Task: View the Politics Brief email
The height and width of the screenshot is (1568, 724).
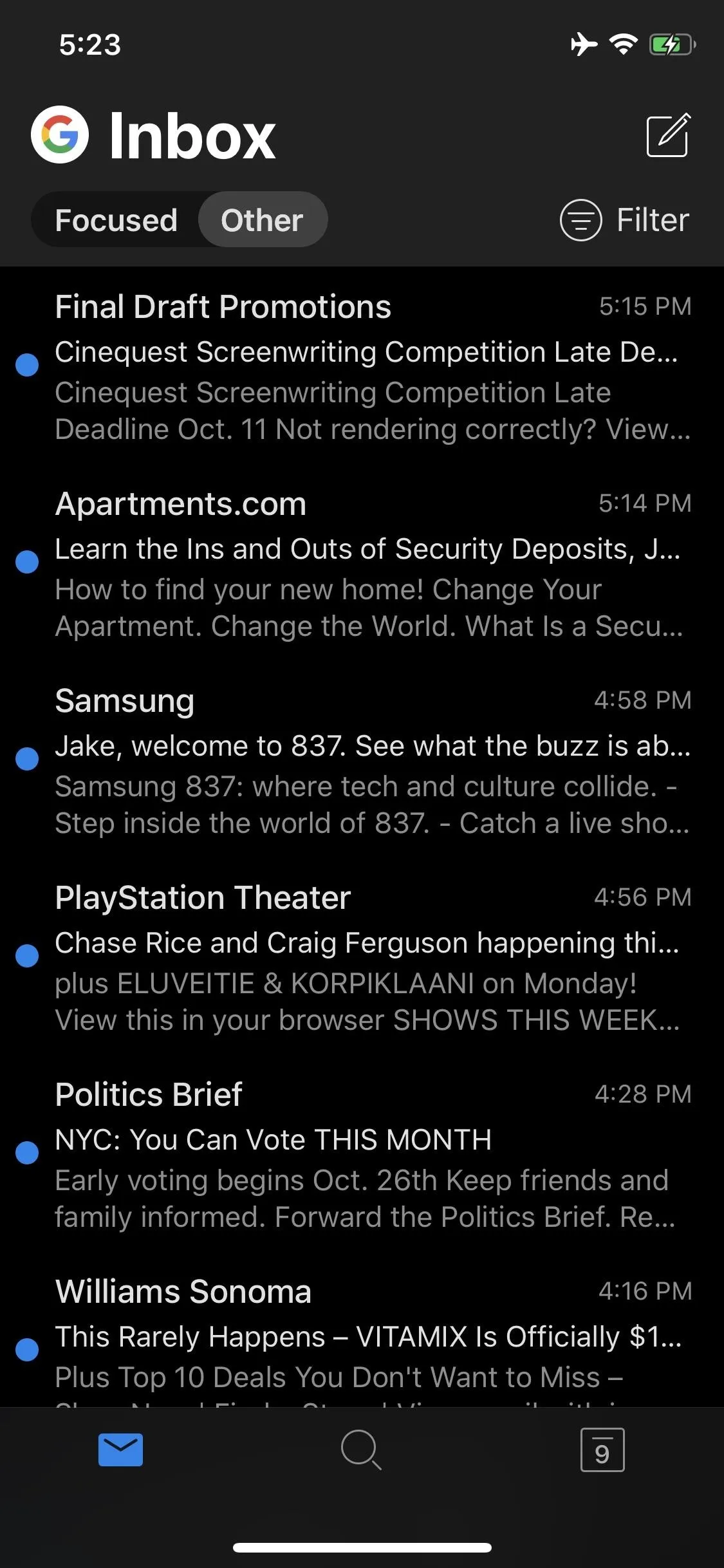Action: (x=362, y=1154)
